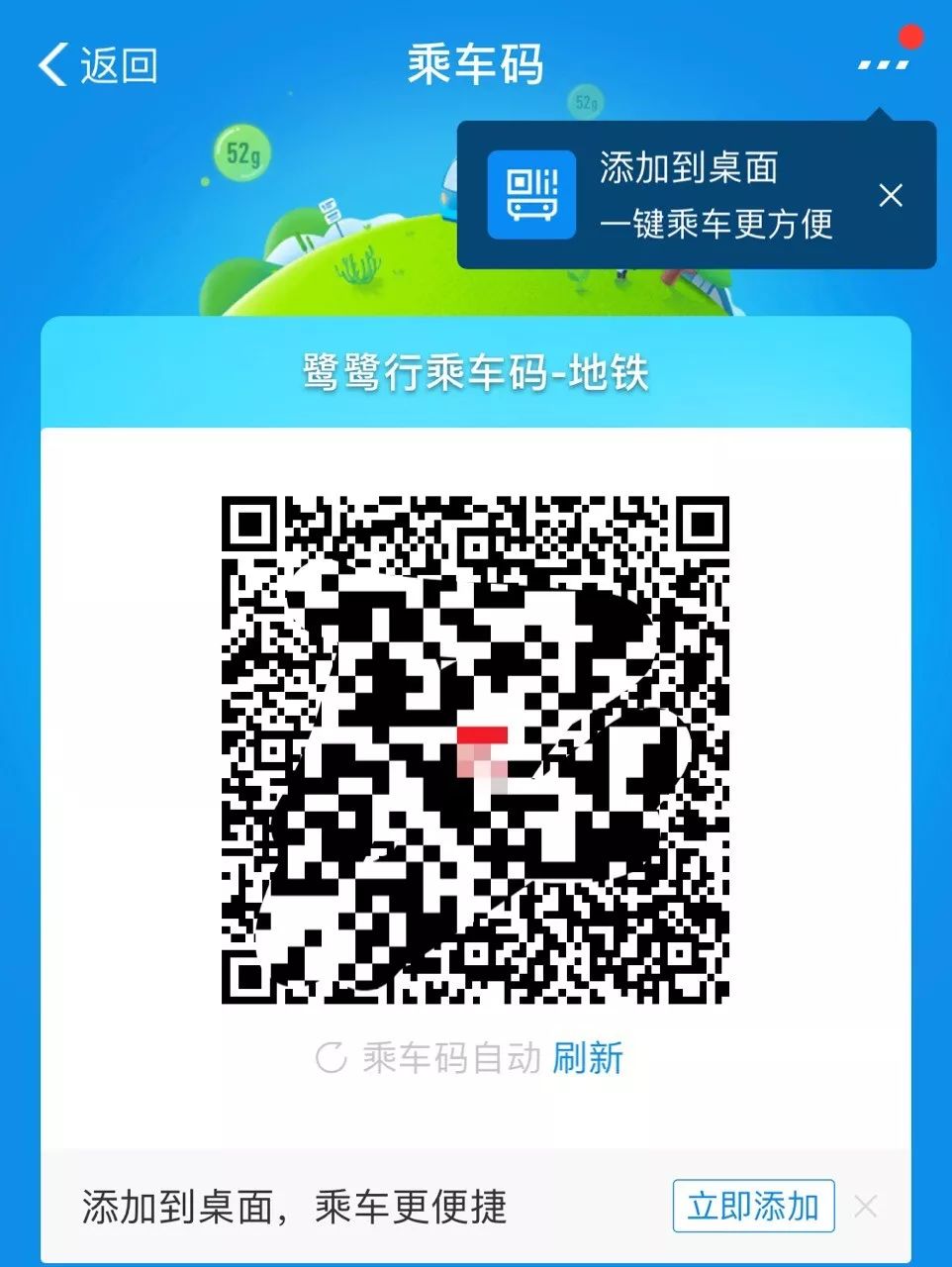Tap the 立即添加 button
The width and height of the screenshot is (952, 1267).
(x=753, y=1207)
